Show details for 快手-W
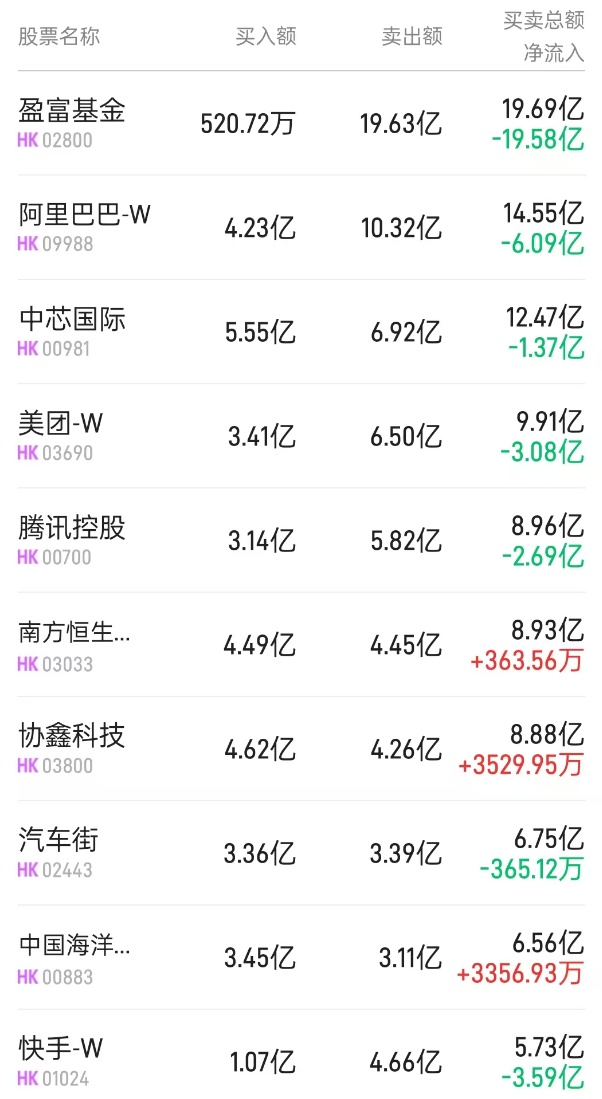The height and width of the screenshot is (1099, 602). click(x=61, y=1050)
